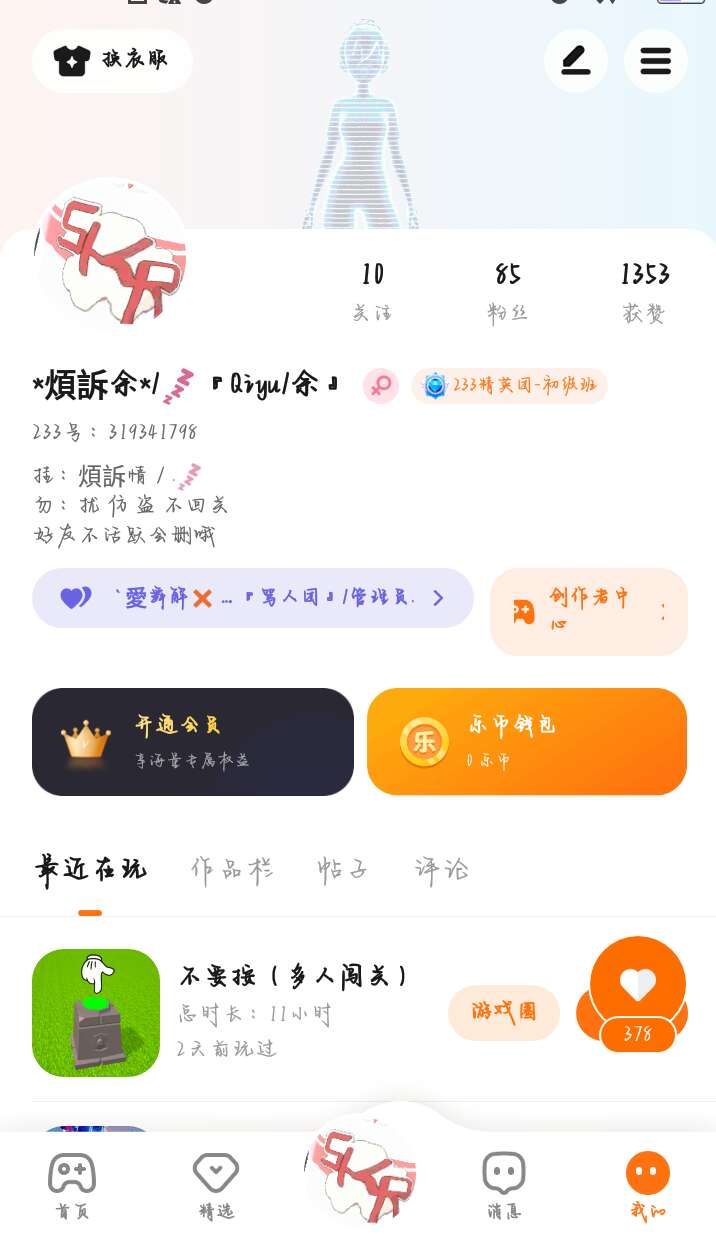The width and height of the screenshot is (716, 1248).
Task: Switch to the 作品栏 tab
Action: click(232, 869)
